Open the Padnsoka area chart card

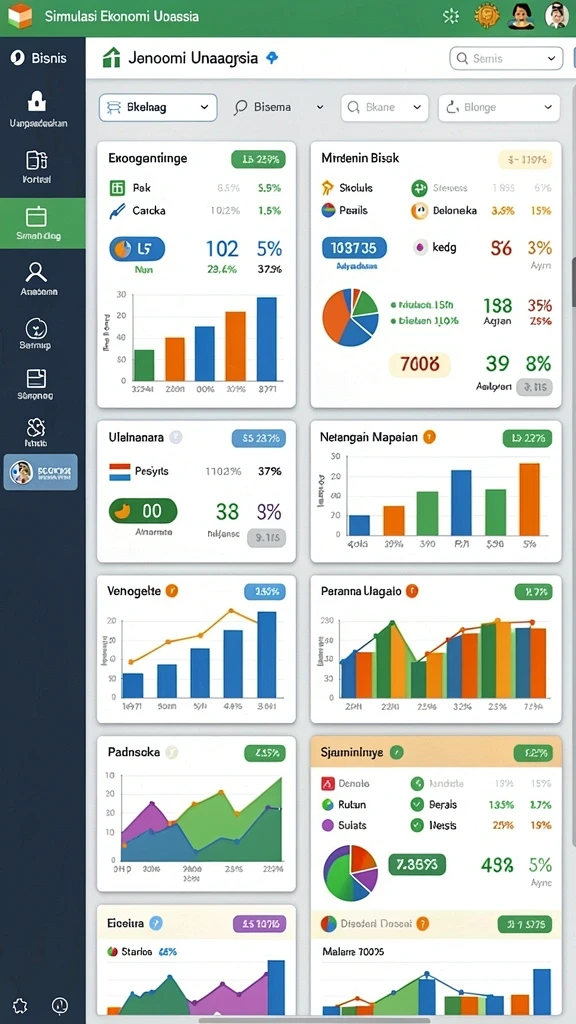pos(197,814)
